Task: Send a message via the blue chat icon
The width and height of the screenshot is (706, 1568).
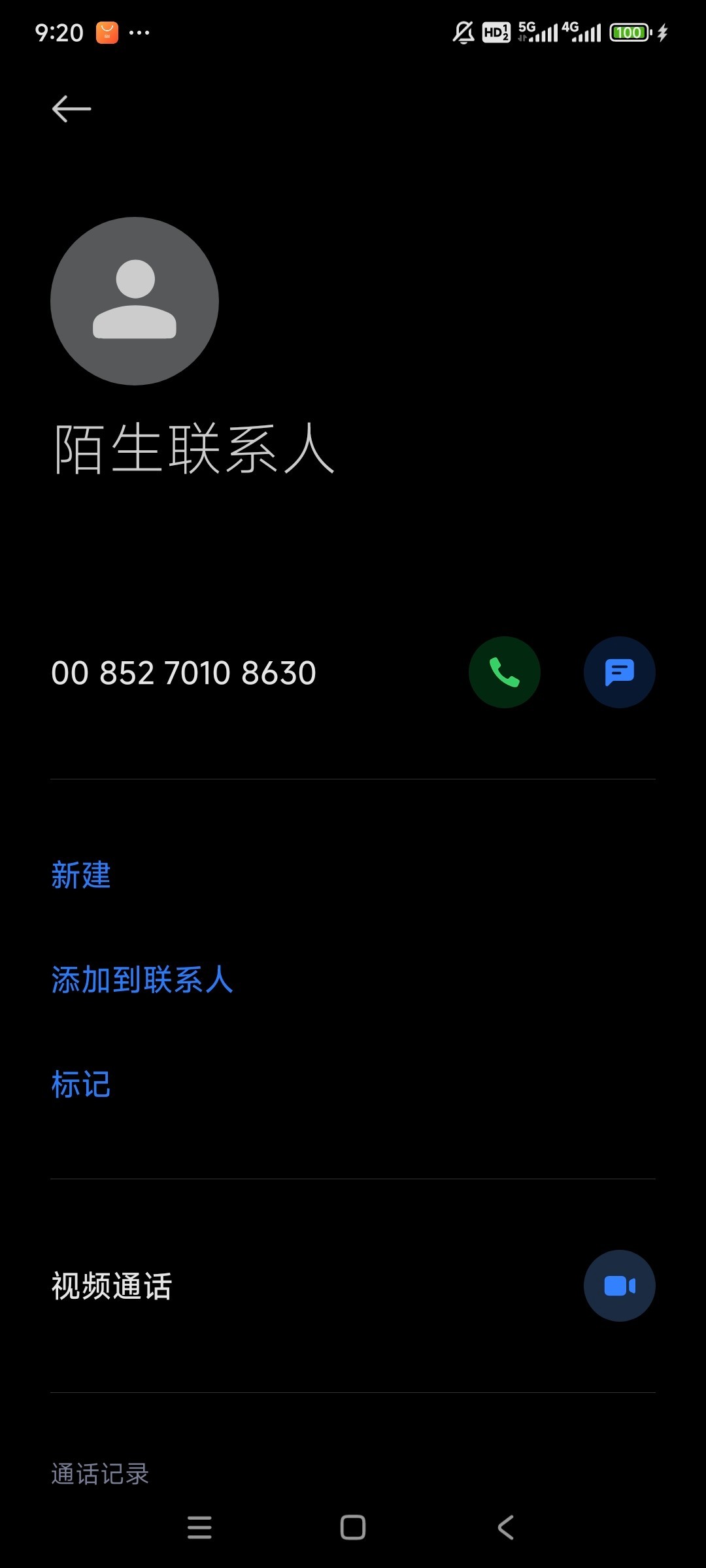Action: (x=620, y=672)
